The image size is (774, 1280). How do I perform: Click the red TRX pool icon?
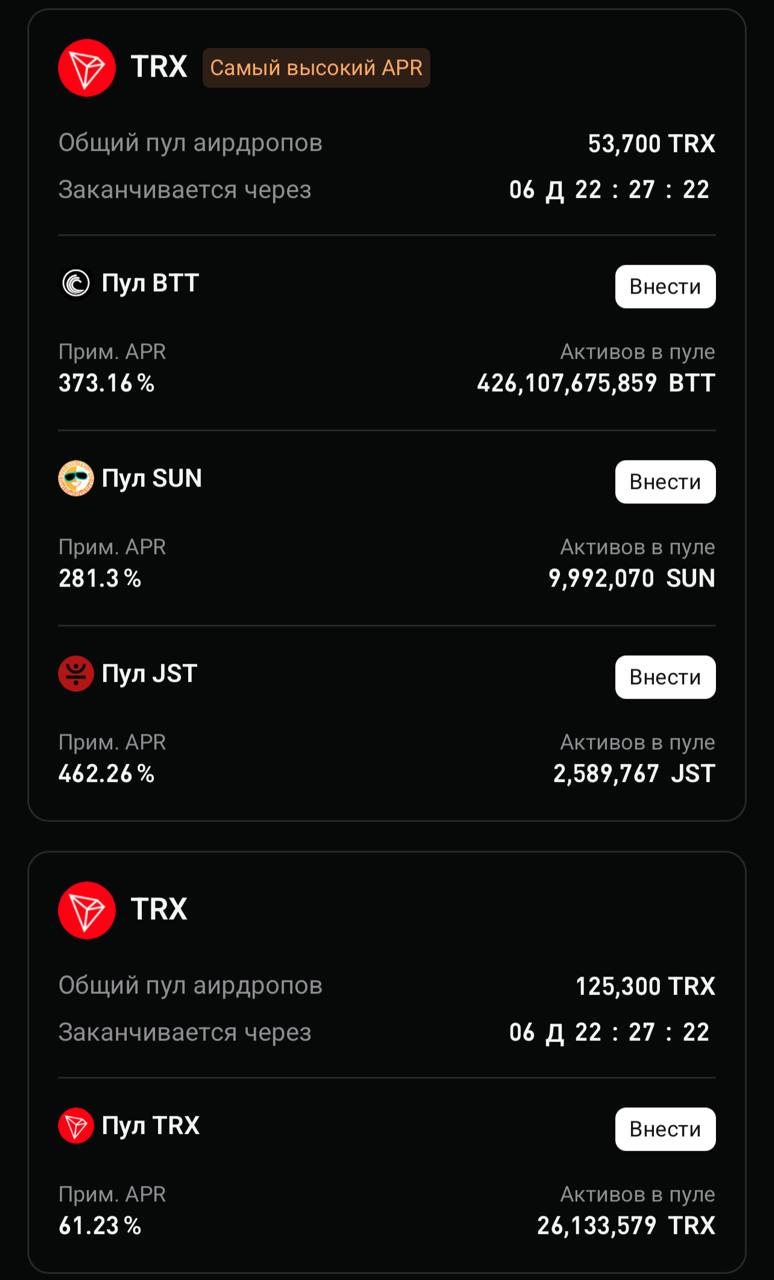[x=74, y=1126]
